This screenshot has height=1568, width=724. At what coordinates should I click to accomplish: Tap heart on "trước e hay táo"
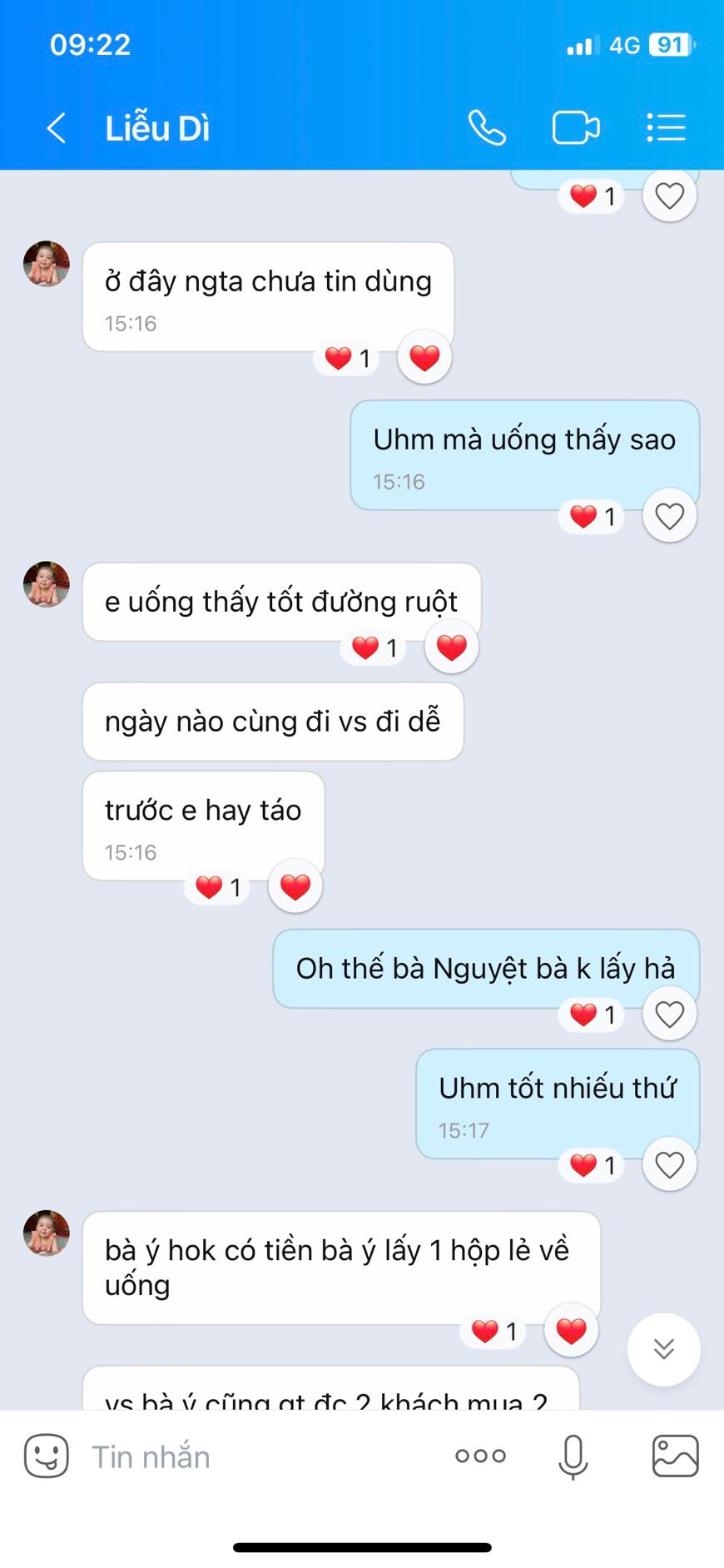pyautogui.click(x=295, y=887)
